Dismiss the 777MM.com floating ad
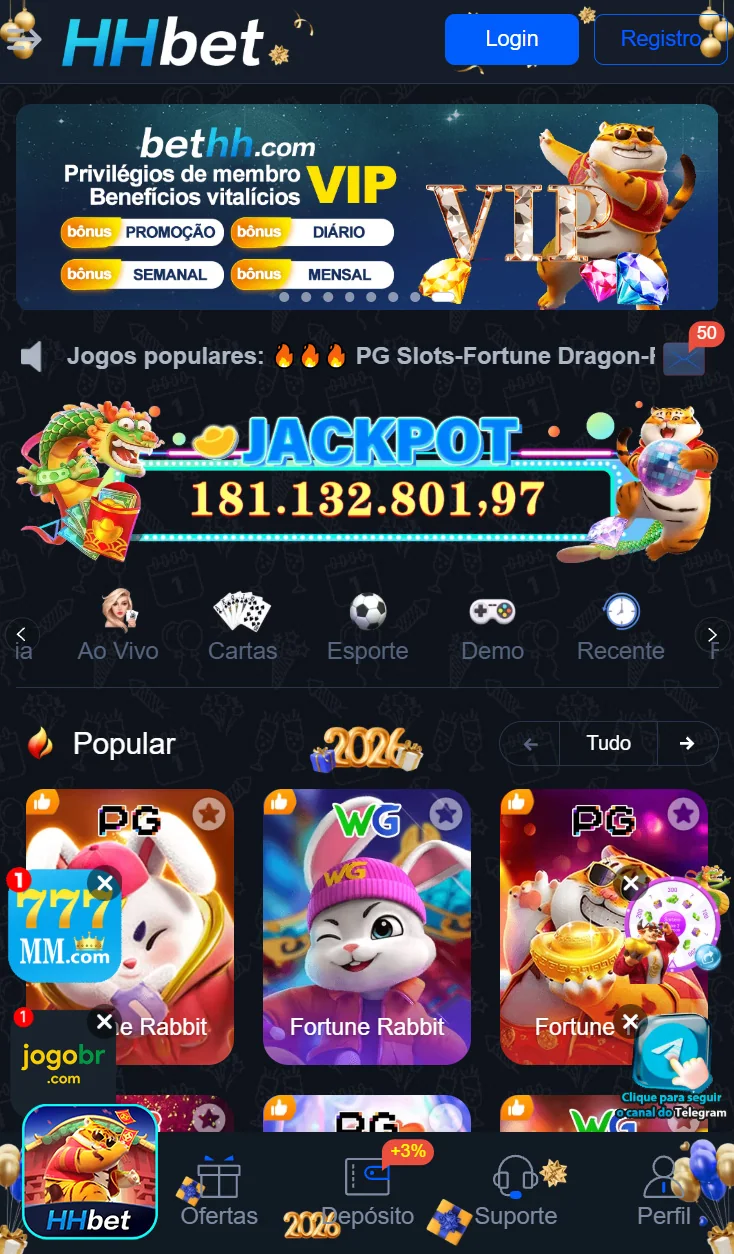Viewport: 734px width, 1254px height. pyautogui.click(x=103, y=882)
